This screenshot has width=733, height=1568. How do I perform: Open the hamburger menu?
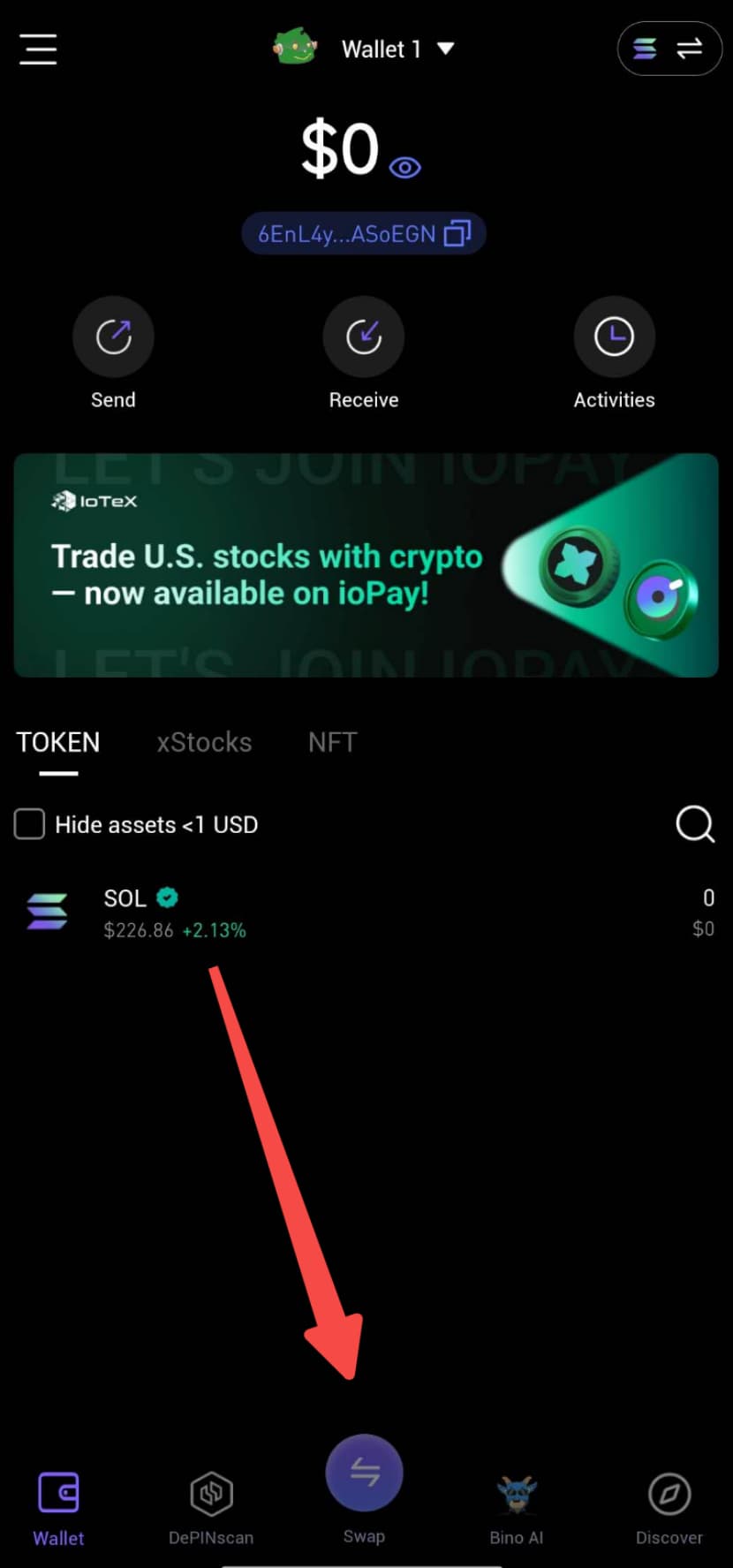[x=38, y=49]
